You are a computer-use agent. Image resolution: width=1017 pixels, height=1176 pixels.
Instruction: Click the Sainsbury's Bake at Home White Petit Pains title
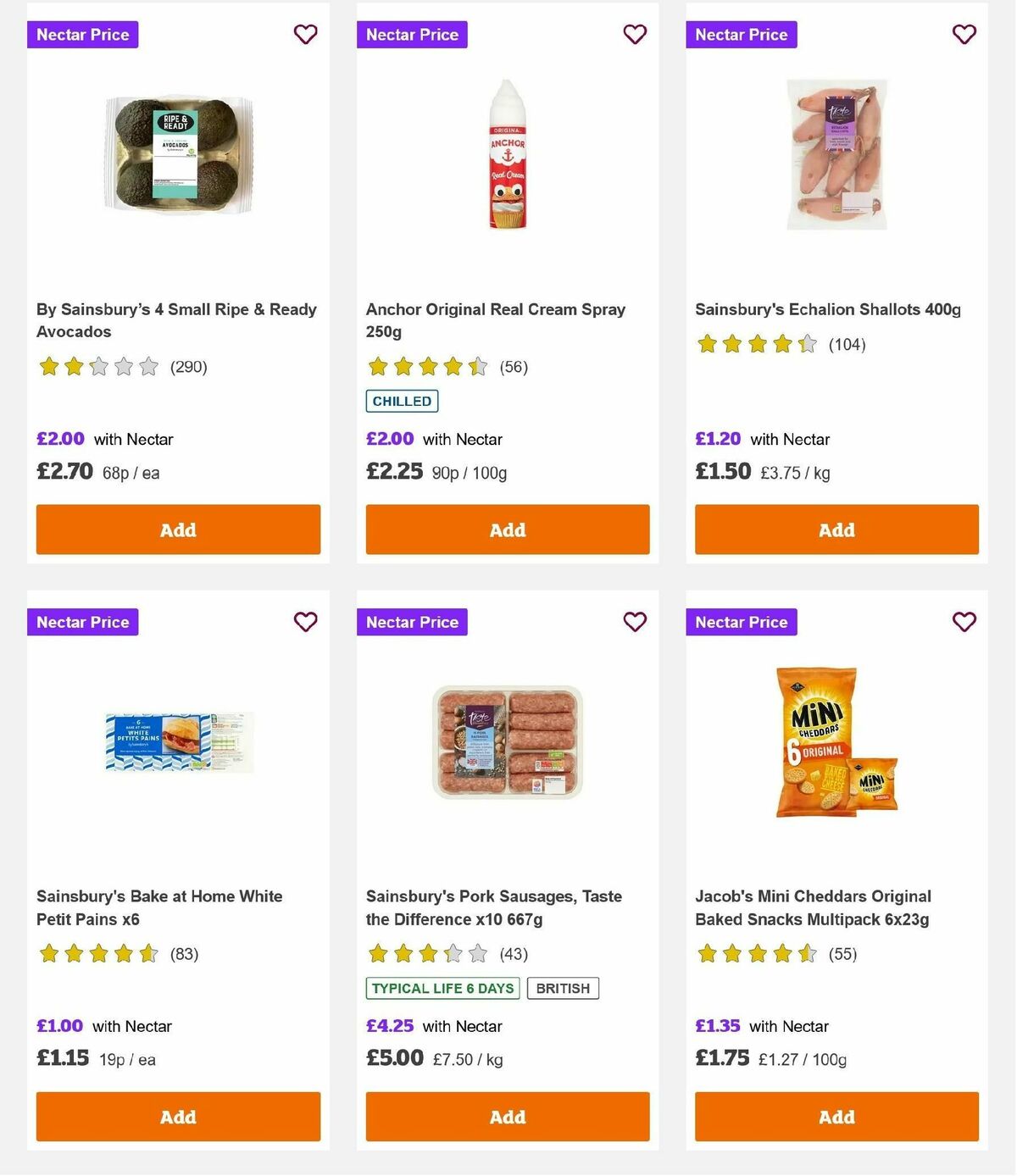(x=159, y=907)
